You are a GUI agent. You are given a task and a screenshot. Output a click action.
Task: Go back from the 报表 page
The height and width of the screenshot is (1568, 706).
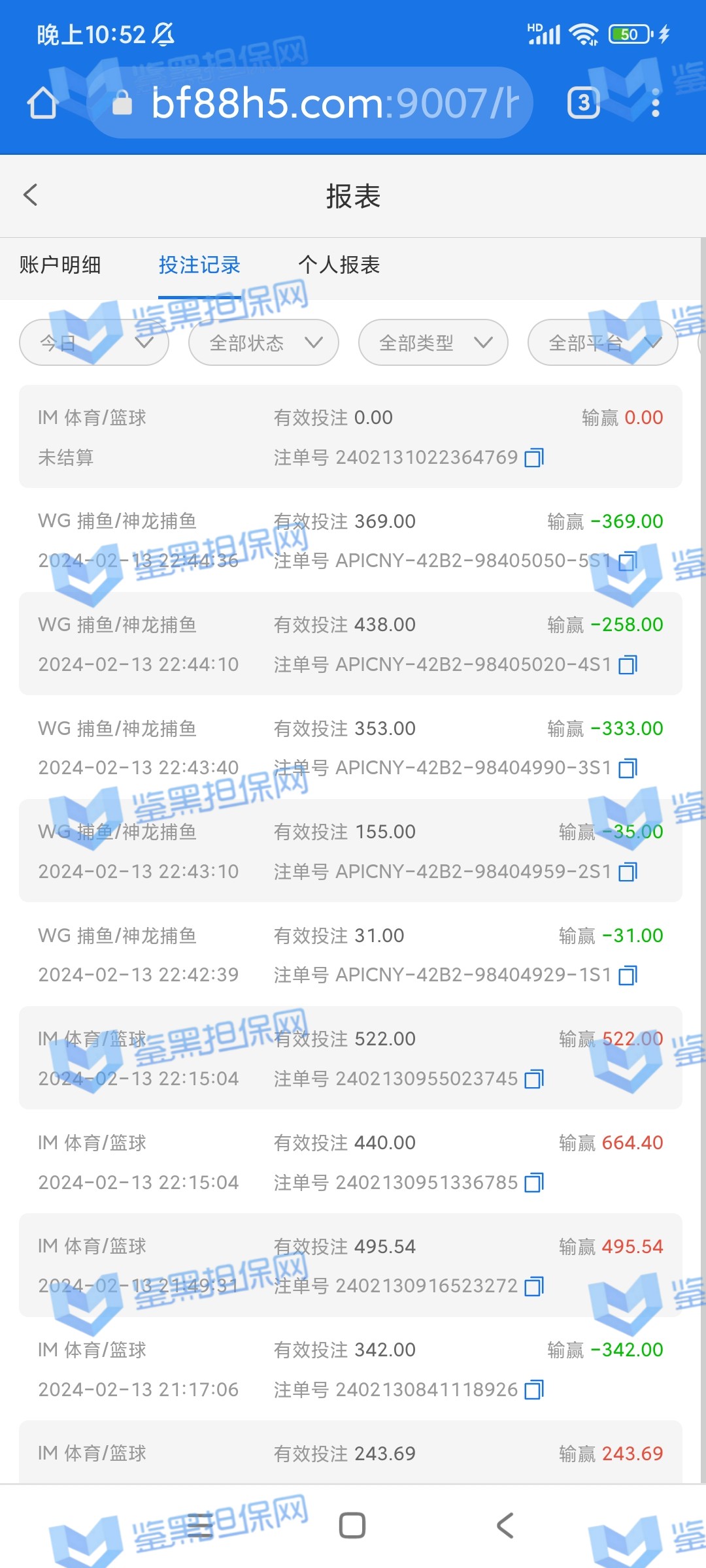[x=31, y=195]
